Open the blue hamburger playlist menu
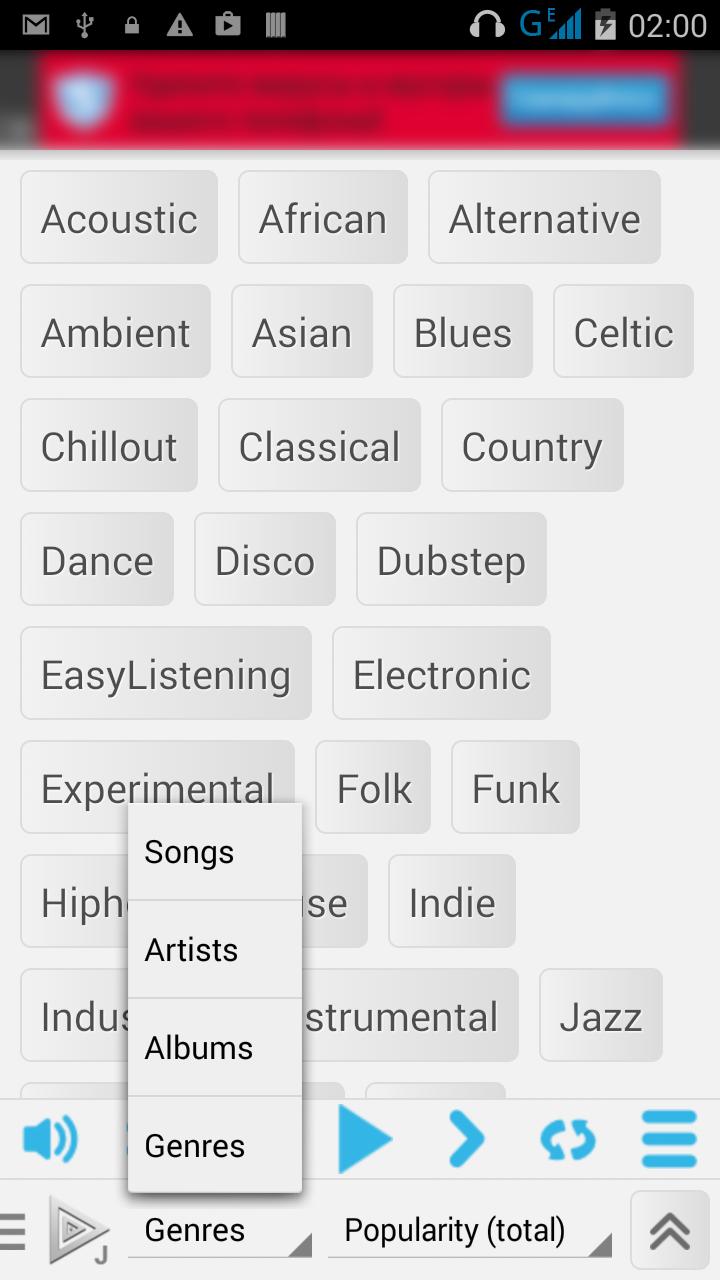This screenshot has height=1280, width=720. pyautogui.click(x=668, y=1138)
